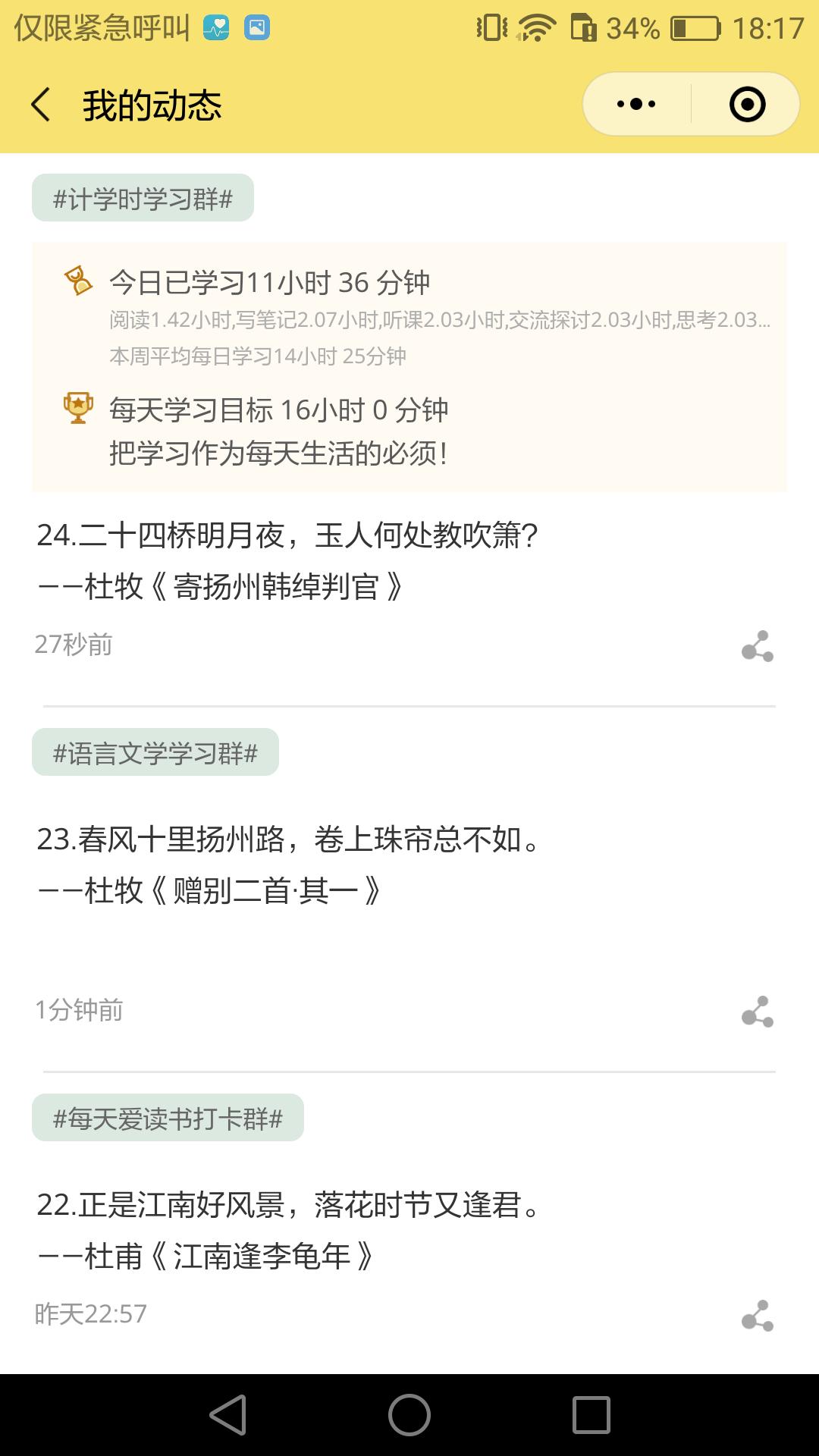Open the system recent apps view
This screenshot has width=819, height=1456.
[591, 1415]
